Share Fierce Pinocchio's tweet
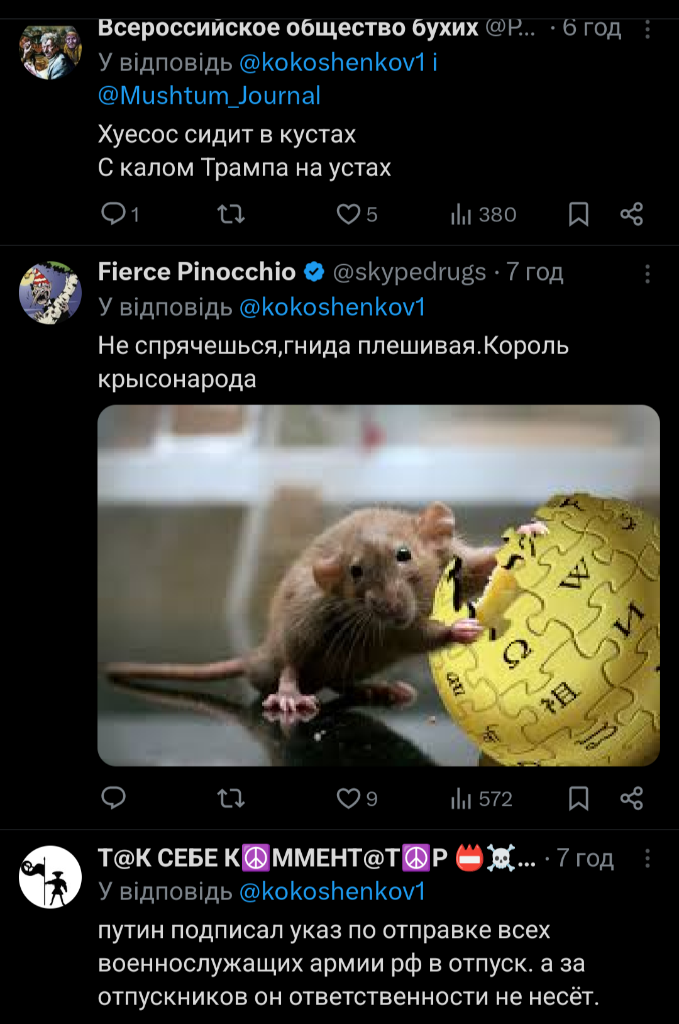 [x=631, y=798]
